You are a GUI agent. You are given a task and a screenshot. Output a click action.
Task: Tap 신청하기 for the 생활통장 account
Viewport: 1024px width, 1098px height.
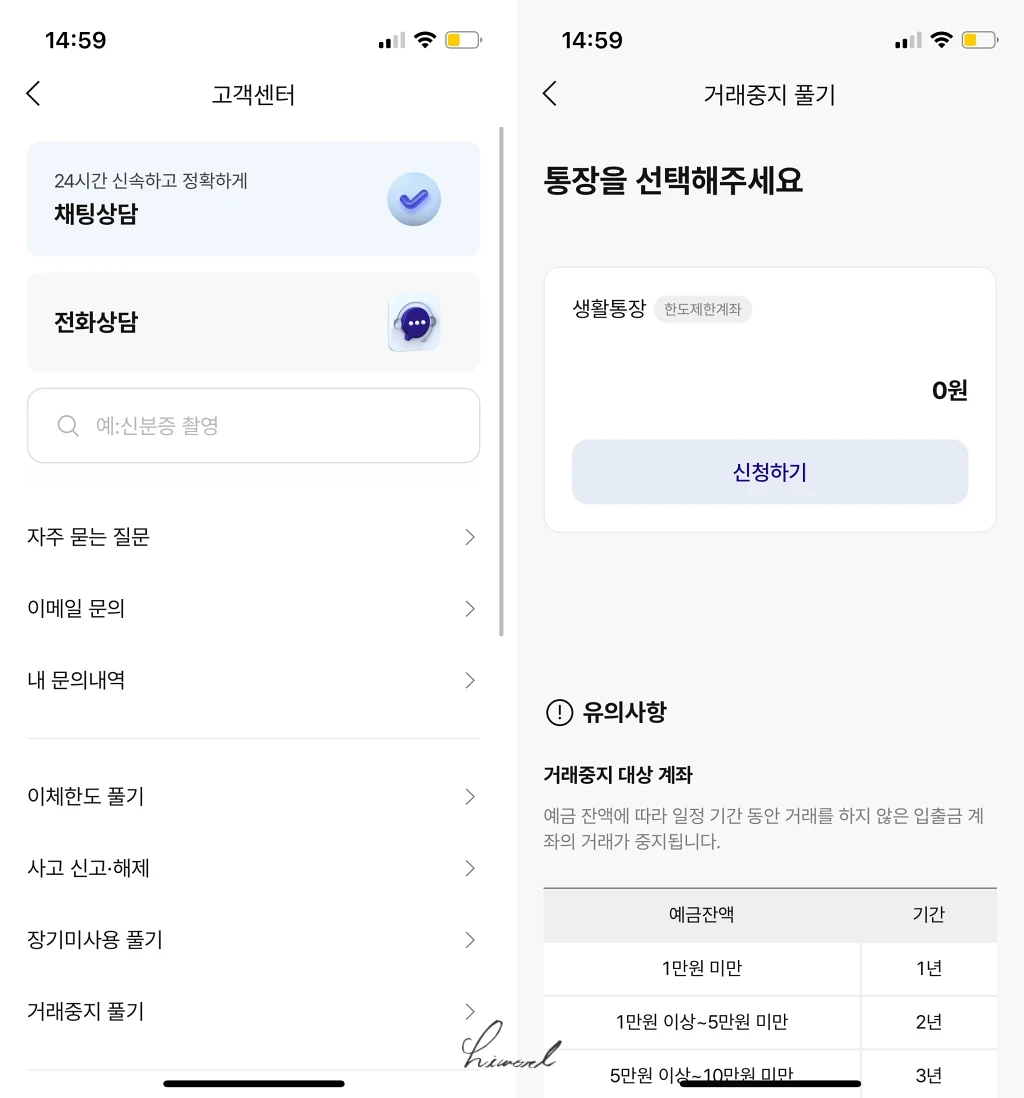[x=769, y=472]
